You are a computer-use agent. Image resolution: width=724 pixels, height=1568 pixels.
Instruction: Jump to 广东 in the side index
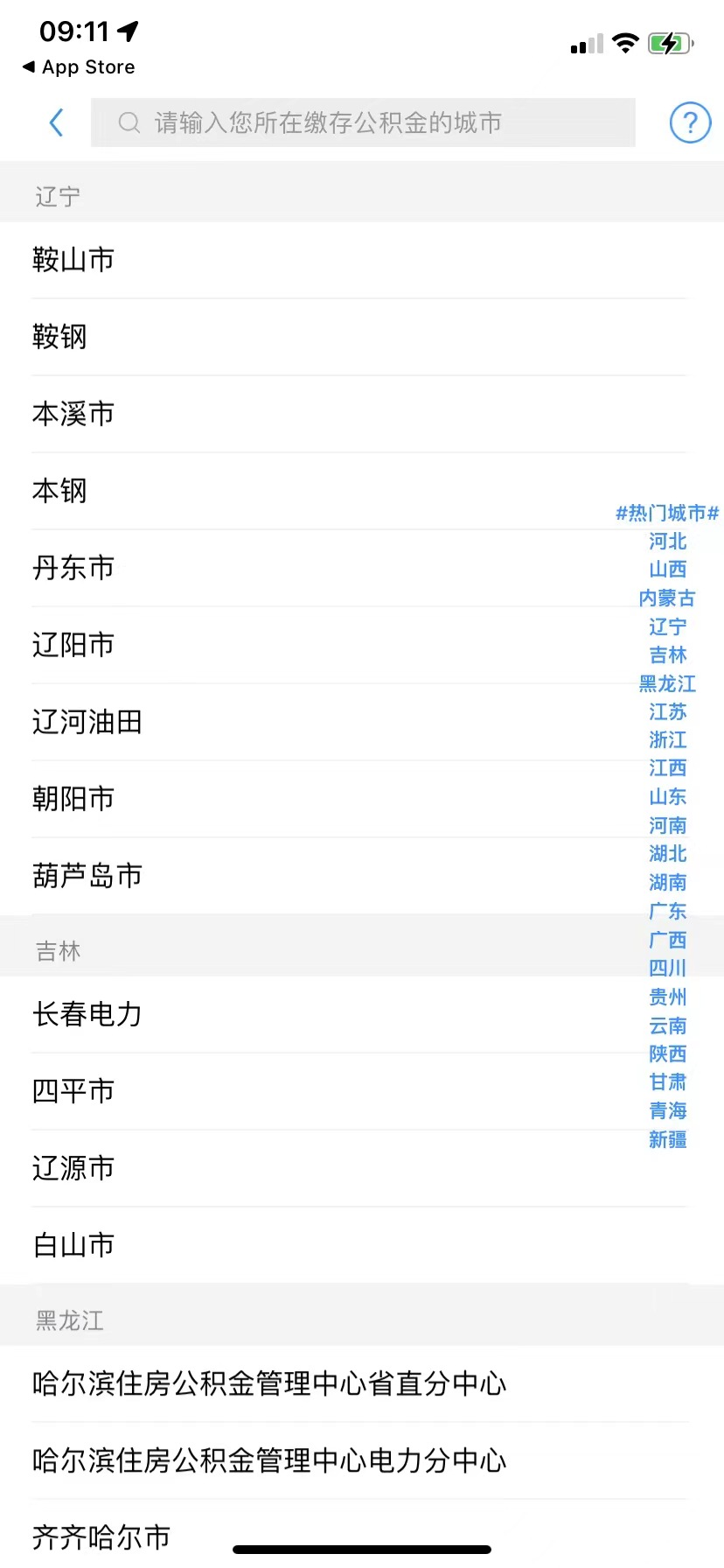pyautogui.click(x=667, y=912)
